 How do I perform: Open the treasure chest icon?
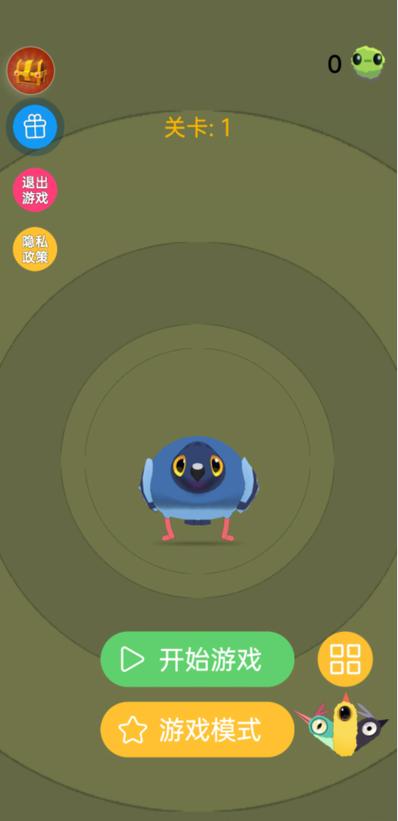(31, 70)
